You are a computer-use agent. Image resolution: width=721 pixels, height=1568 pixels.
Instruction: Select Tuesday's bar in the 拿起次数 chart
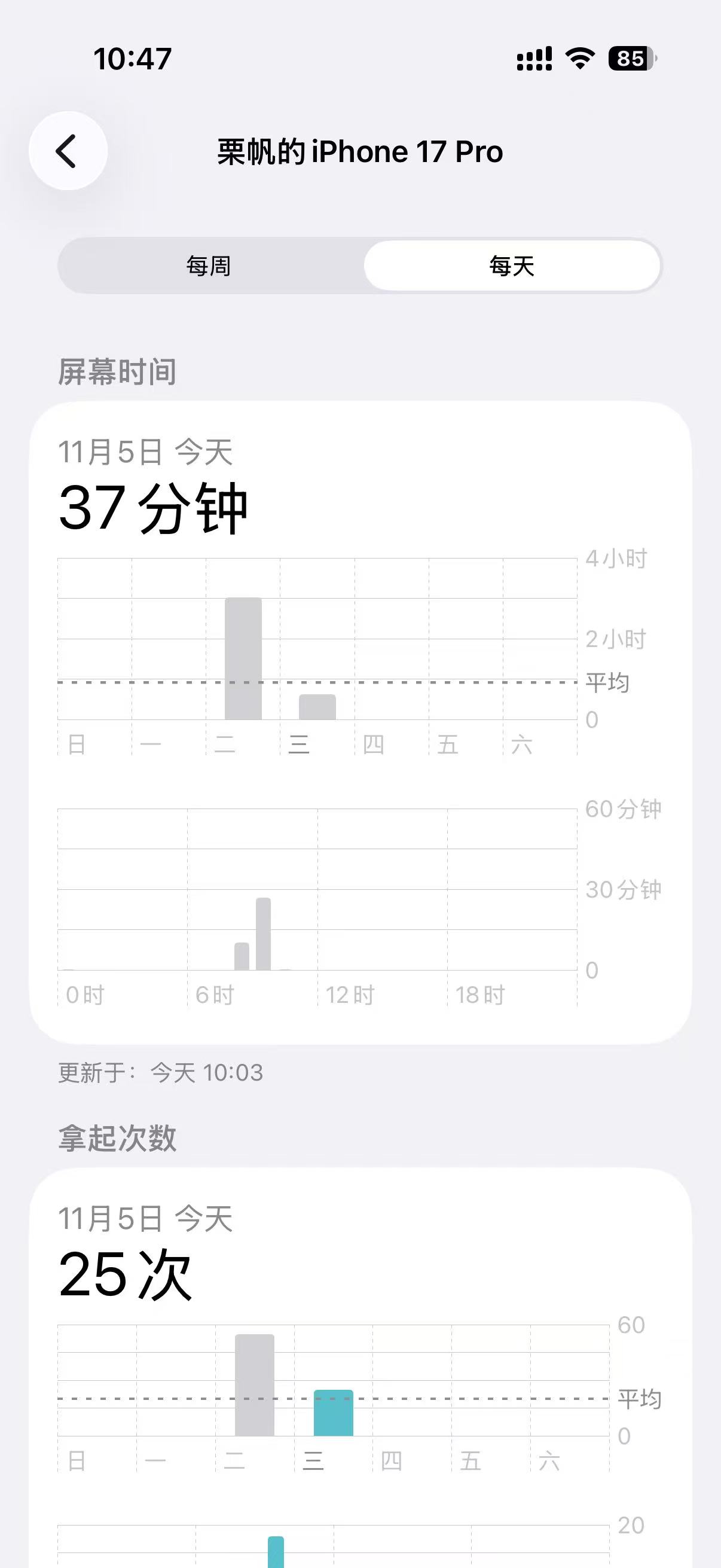point(254,1385)
